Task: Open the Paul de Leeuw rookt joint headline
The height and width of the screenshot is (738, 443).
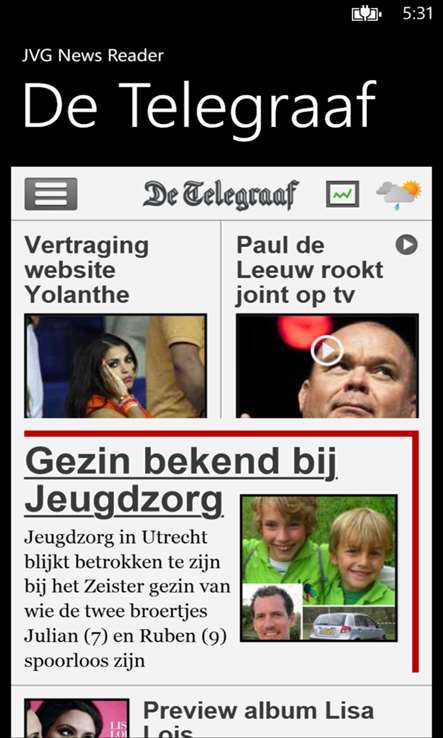Action: pos(310,270)
